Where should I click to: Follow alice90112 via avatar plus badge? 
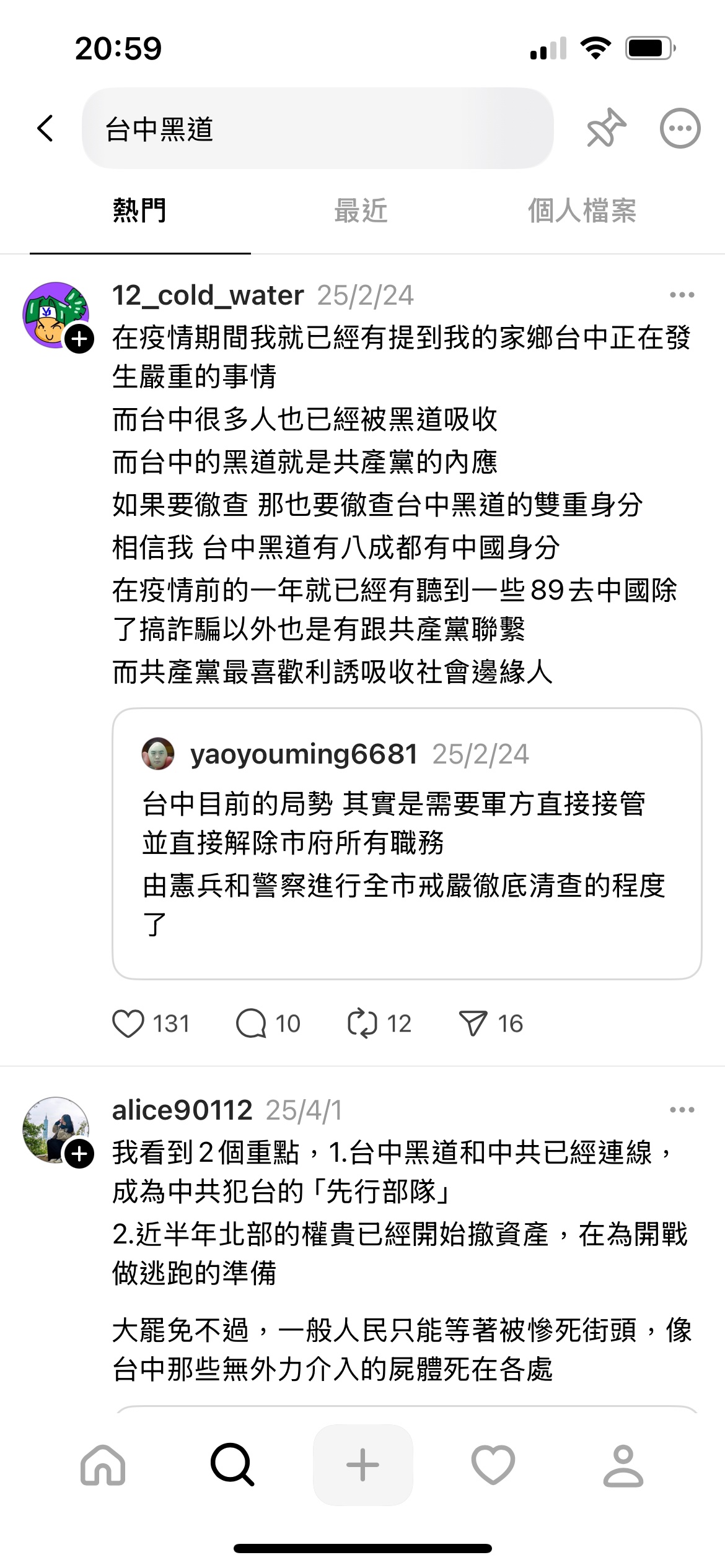(79, 1154)
